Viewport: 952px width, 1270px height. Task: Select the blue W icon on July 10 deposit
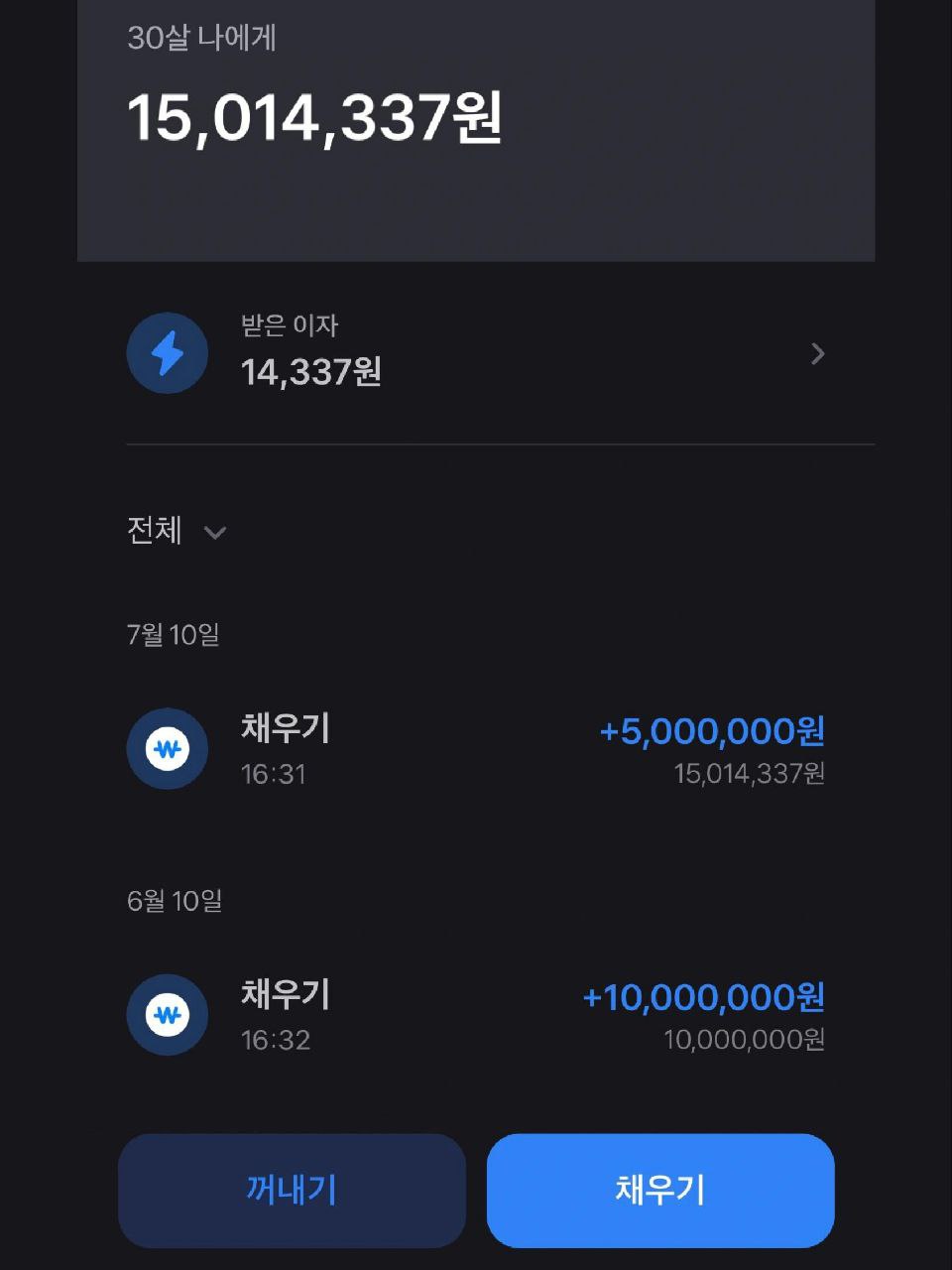coord(166,749)
